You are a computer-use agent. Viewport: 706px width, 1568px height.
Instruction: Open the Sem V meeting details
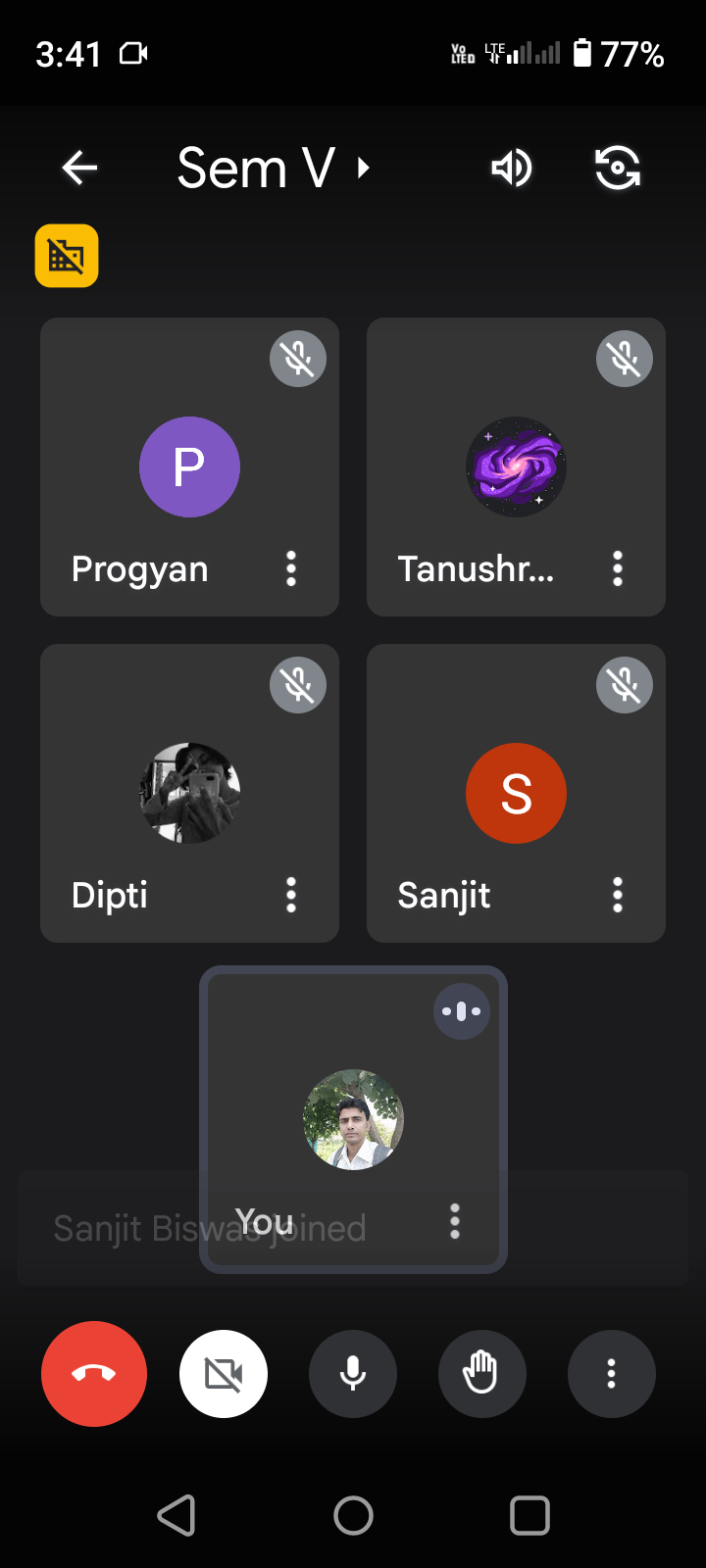(274, 169)
